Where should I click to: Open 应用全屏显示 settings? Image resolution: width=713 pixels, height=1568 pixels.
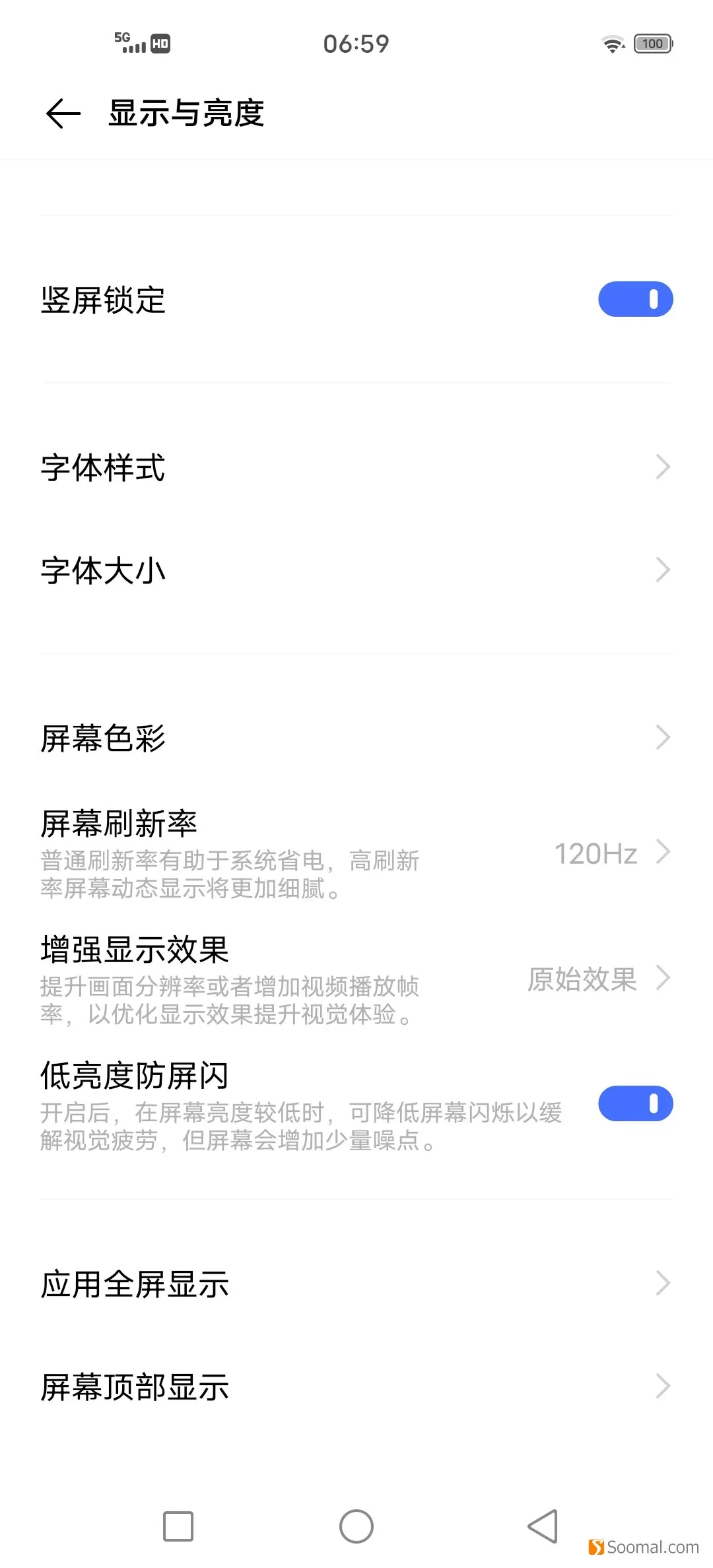pyautogui.click(x=356, y=1284)
